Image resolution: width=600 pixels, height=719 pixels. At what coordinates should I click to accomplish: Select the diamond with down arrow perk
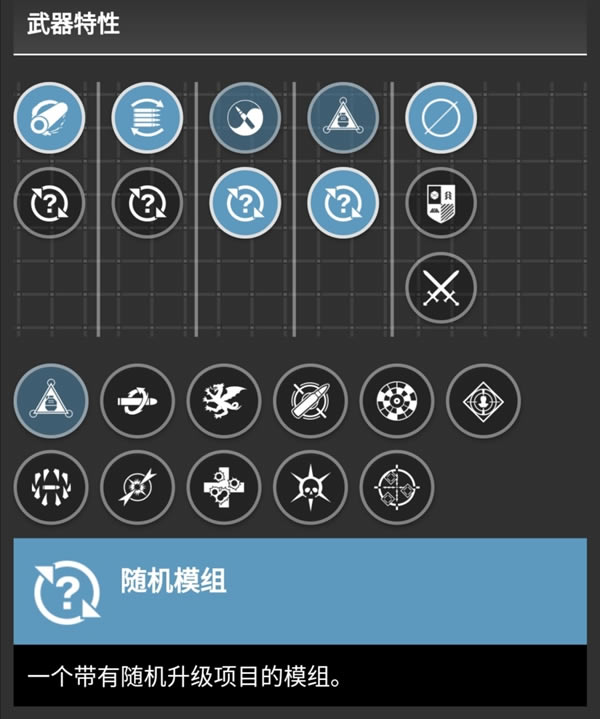[483, 401]
